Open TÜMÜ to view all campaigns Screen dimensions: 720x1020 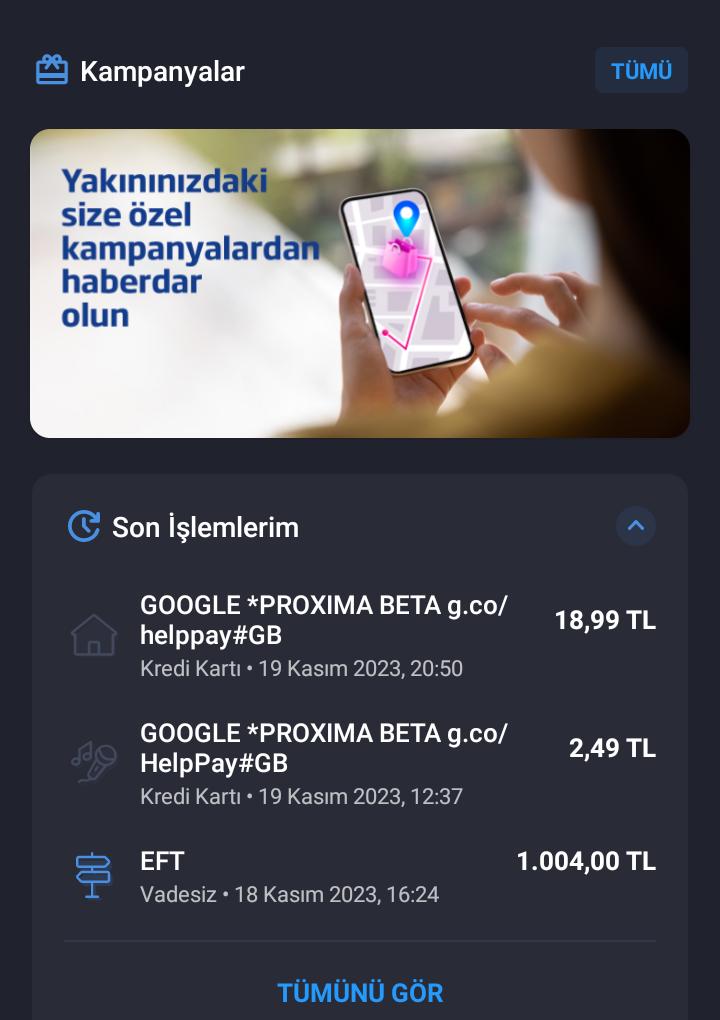[x=641, y=70]
